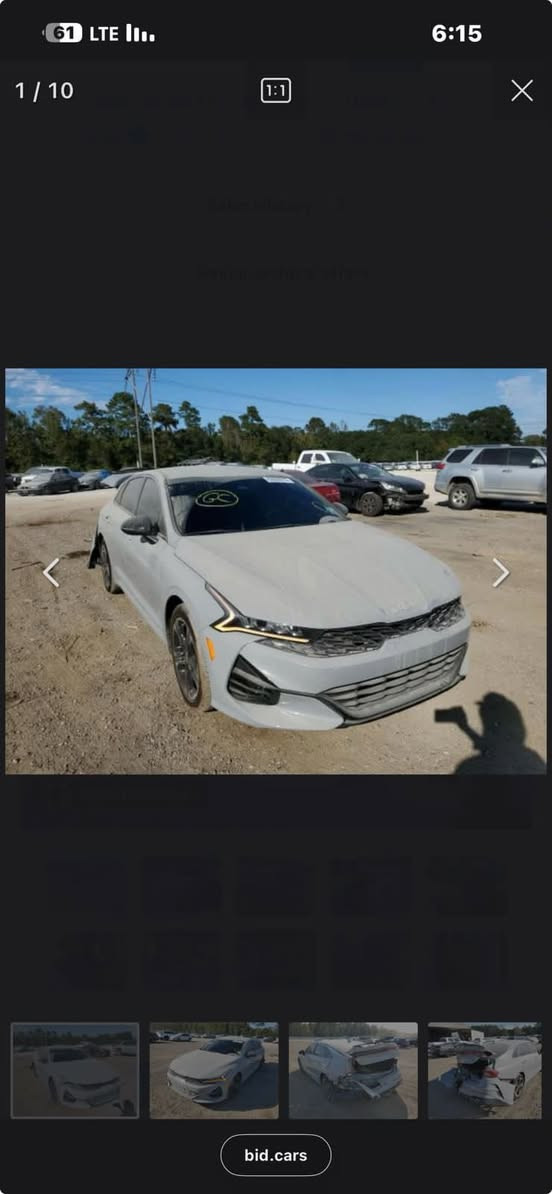
Task: Toggle the 1:1 zoom icon
Action: click(x=276, y=91)
